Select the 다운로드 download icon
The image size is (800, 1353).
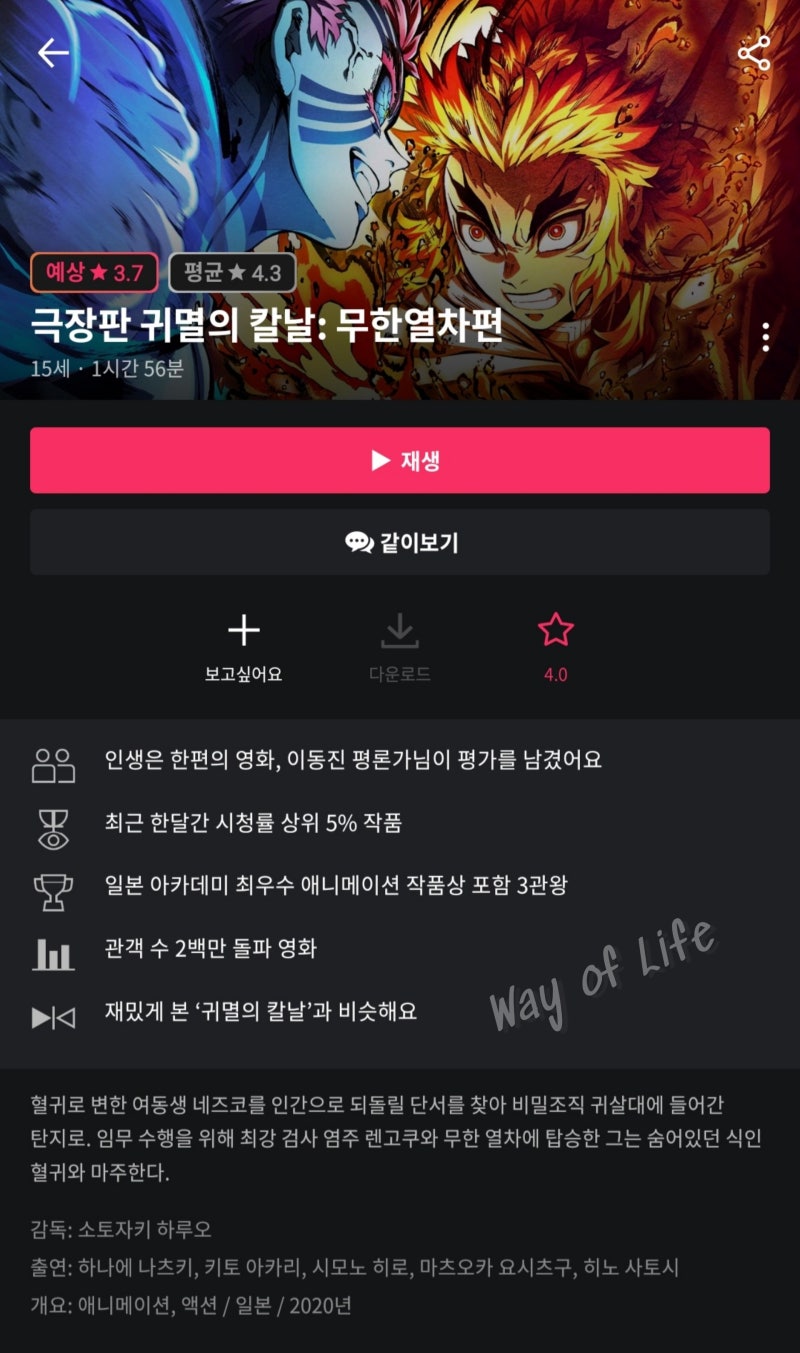(401, 631)
